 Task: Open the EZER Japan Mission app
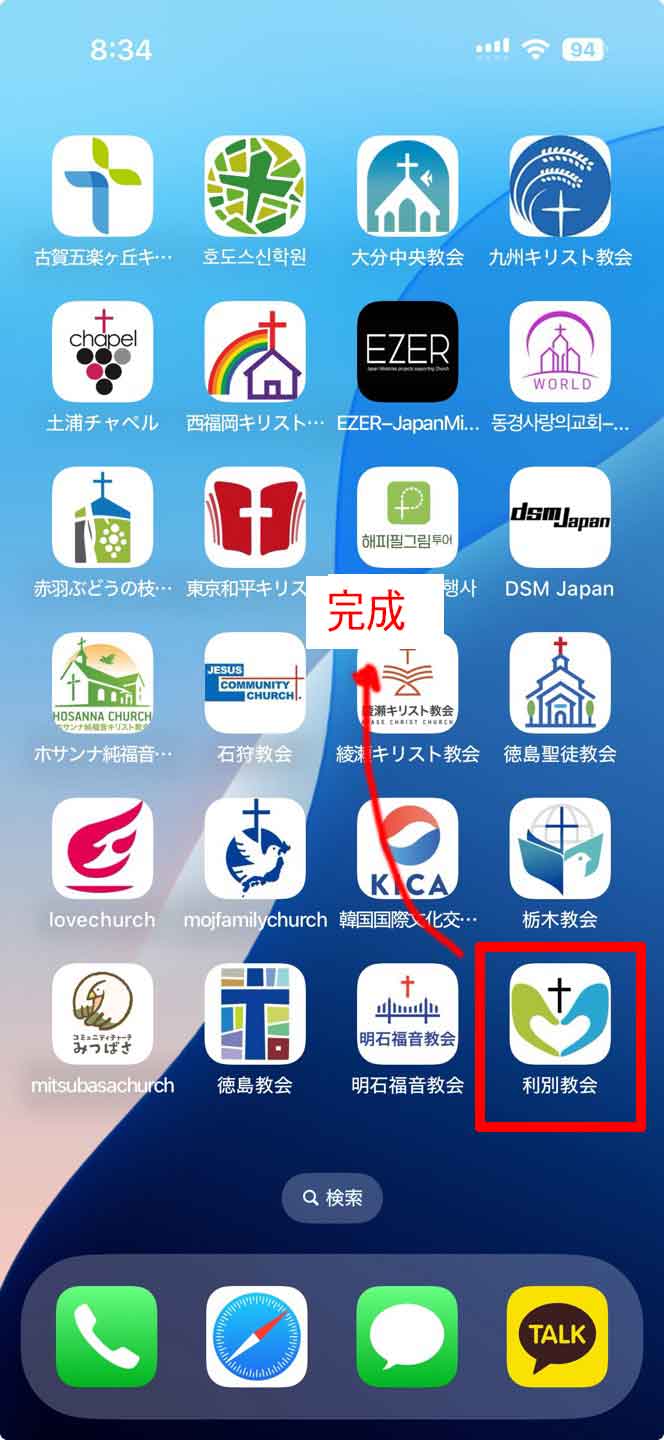[x=407, y=351]
